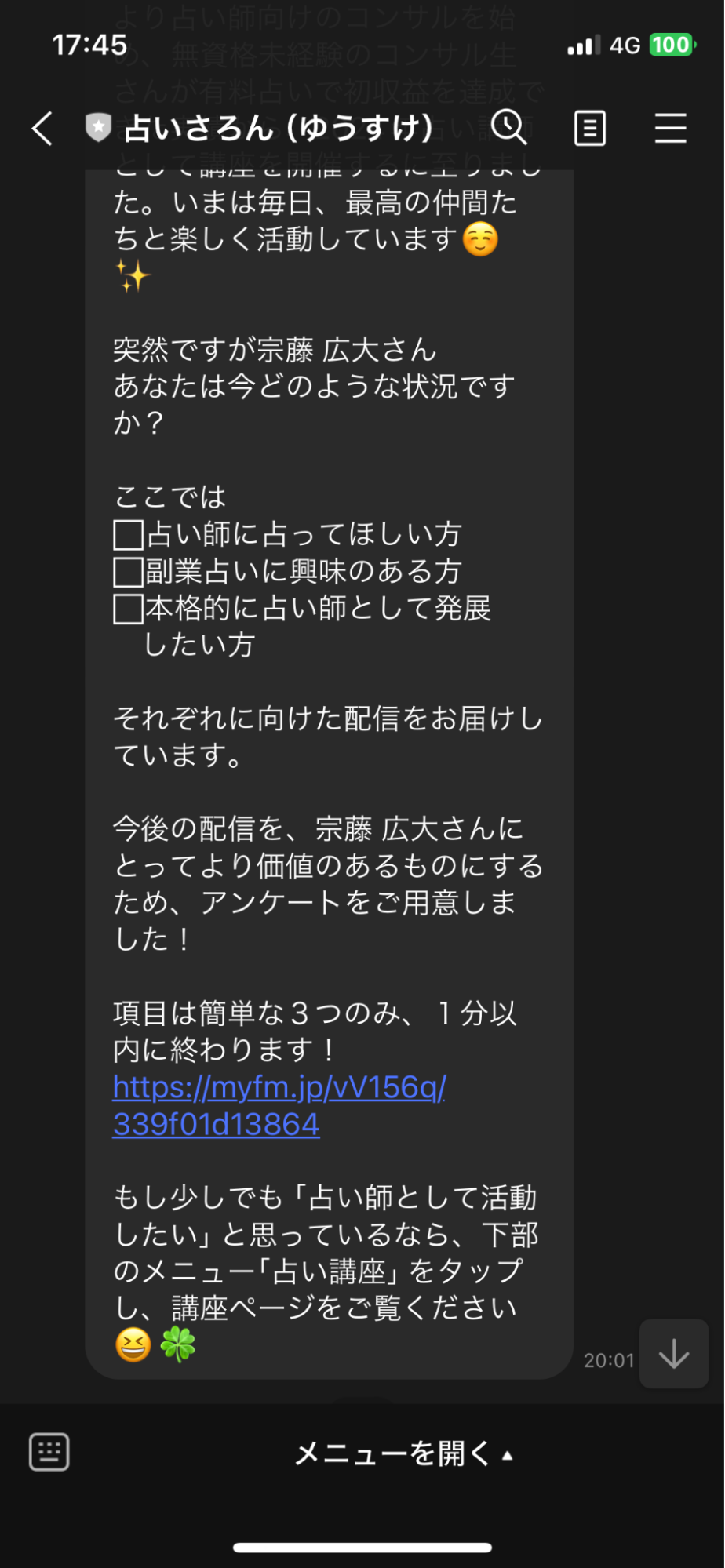Tap the chat title 占いさろん (ゆうすけ)

pyautogui.click(x=279, y=127)
